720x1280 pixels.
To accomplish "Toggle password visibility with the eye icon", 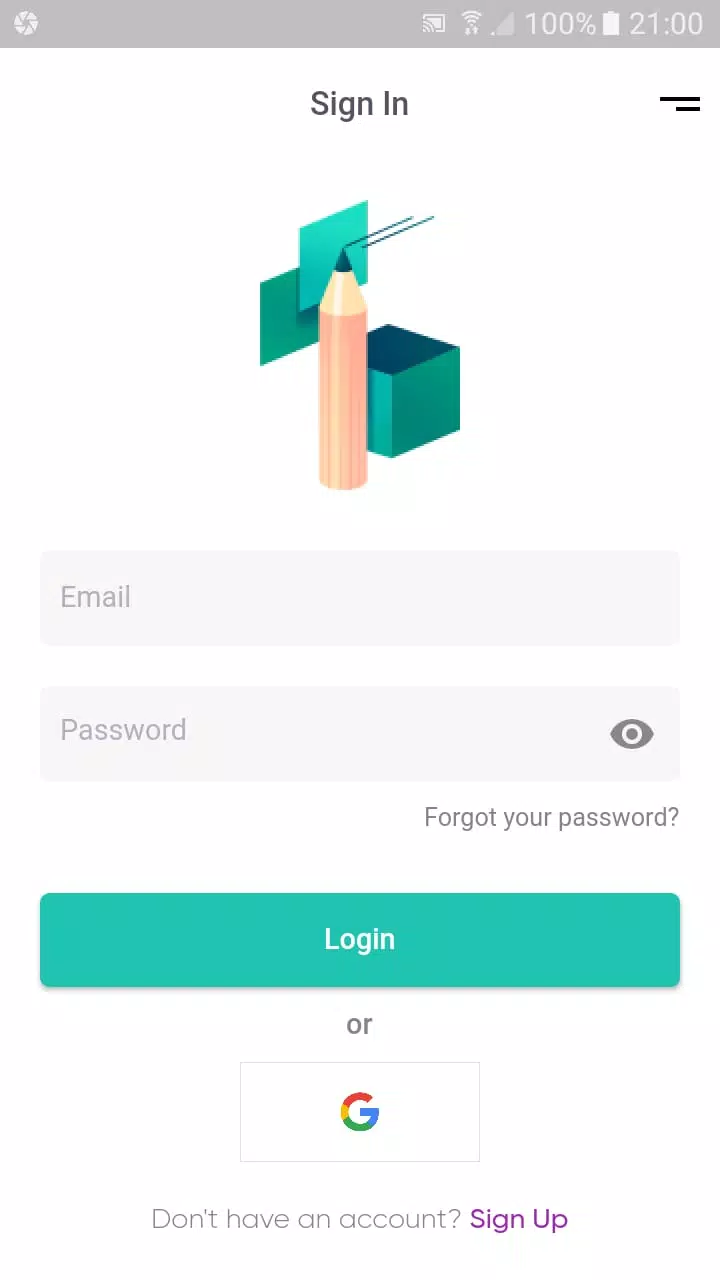I will tap(631, 735).
